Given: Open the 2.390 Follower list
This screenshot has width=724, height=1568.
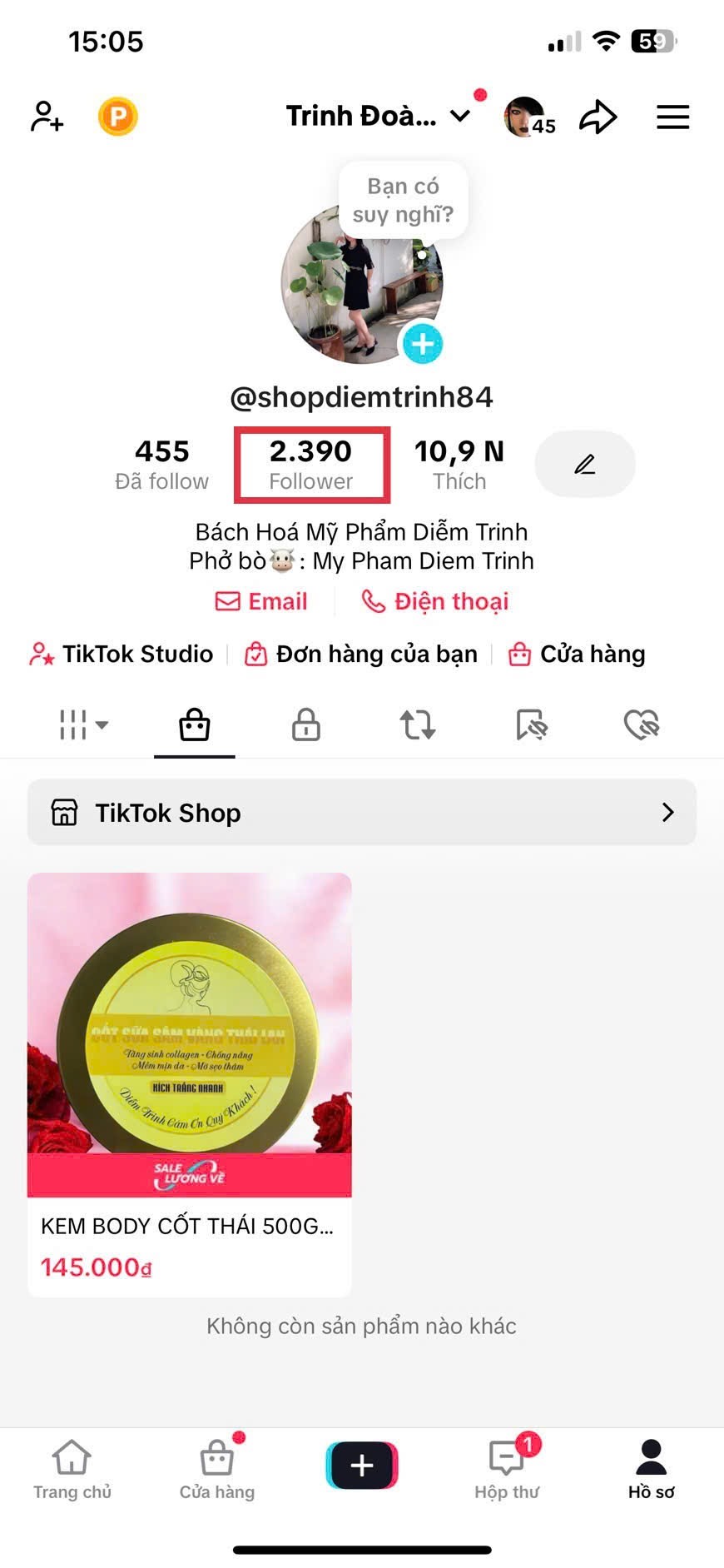Looking at the screenshot, I should [x=311, y=465].
